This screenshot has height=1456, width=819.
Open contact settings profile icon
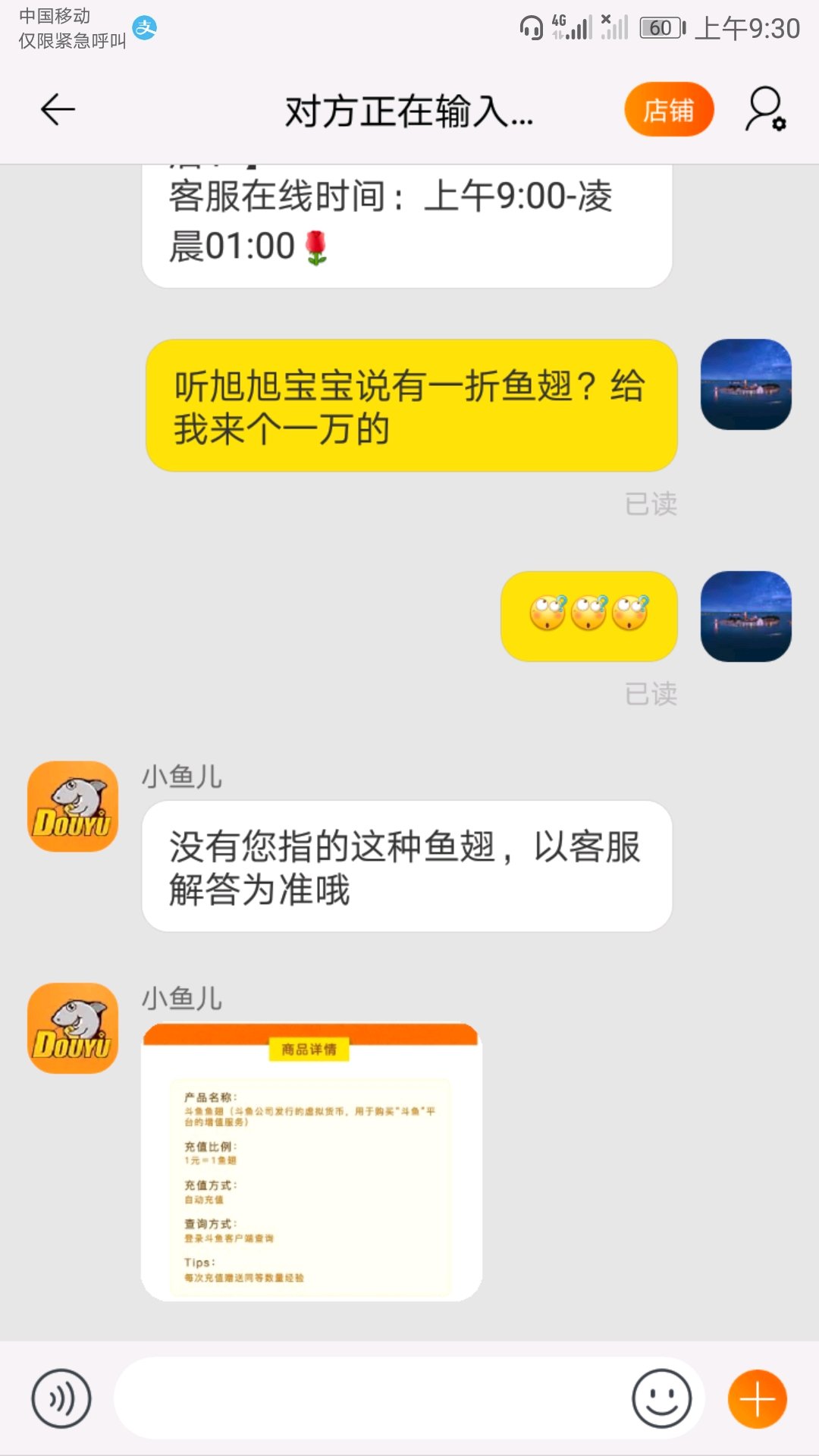click(x=765, y=110)
